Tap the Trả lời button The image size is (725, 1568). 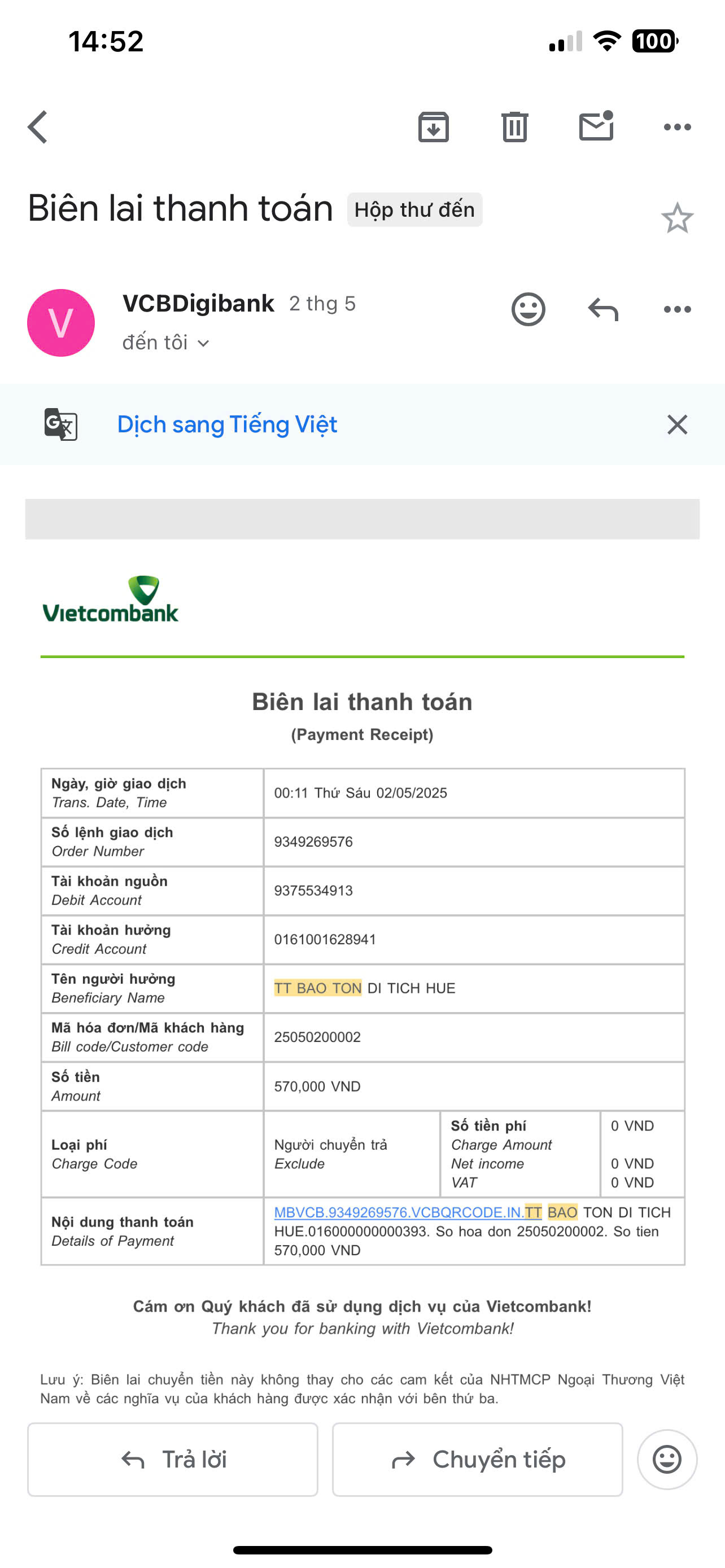(x=173, y=1459)
